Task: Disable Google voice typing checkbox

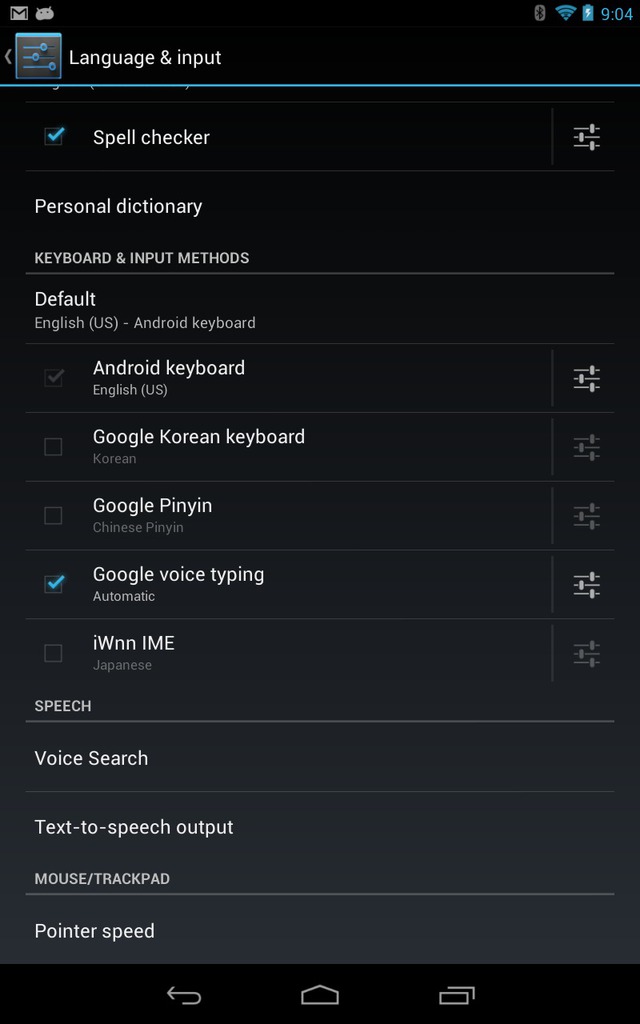Action: pos(54,584)
